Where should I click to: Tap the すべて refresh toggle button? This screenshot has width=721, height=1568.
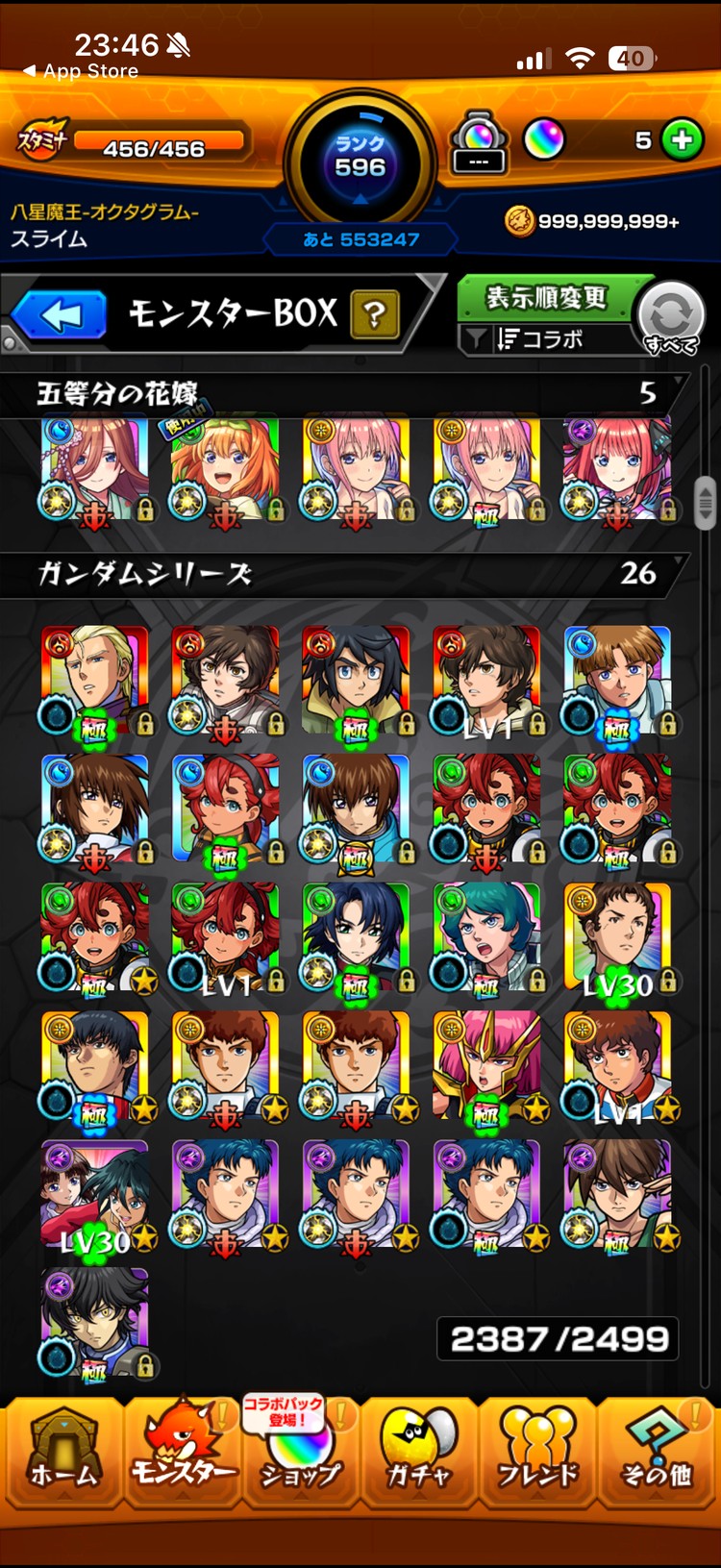pos(671,315)
